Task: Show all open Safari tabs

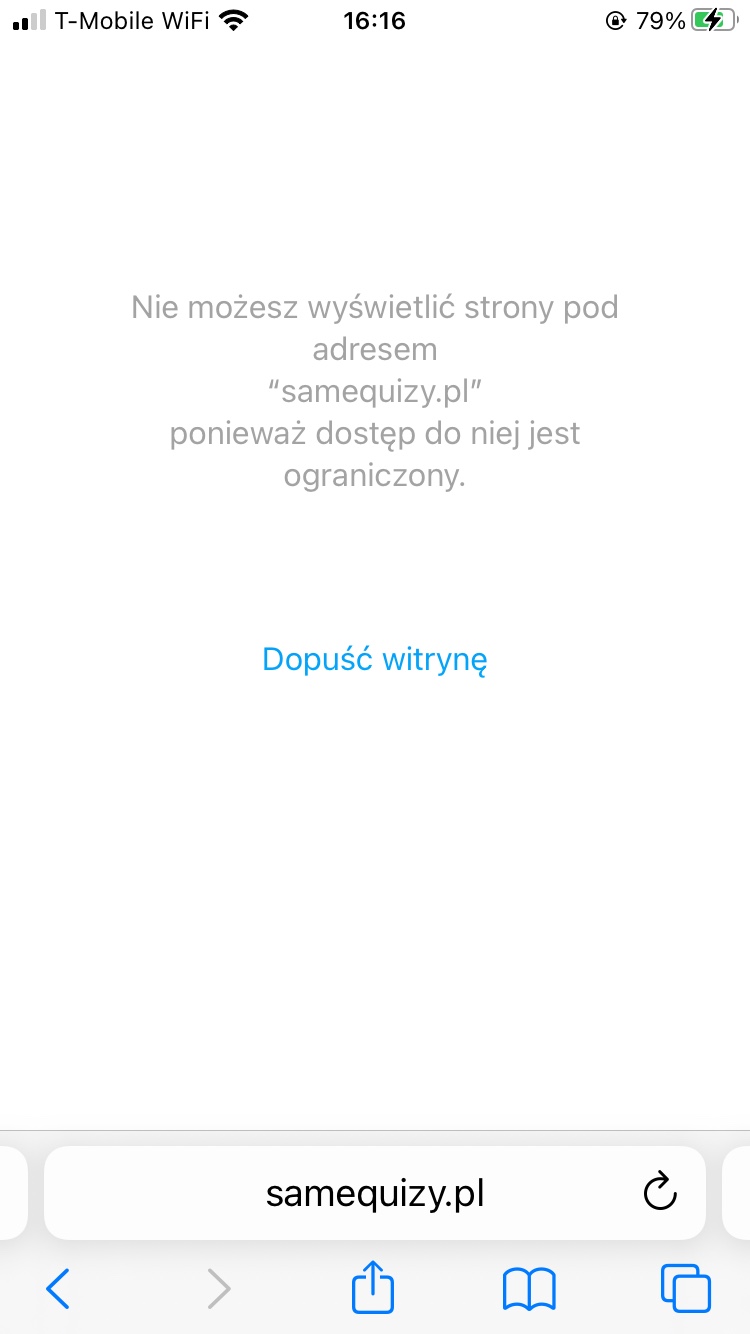Action: tap(685, 1288)
